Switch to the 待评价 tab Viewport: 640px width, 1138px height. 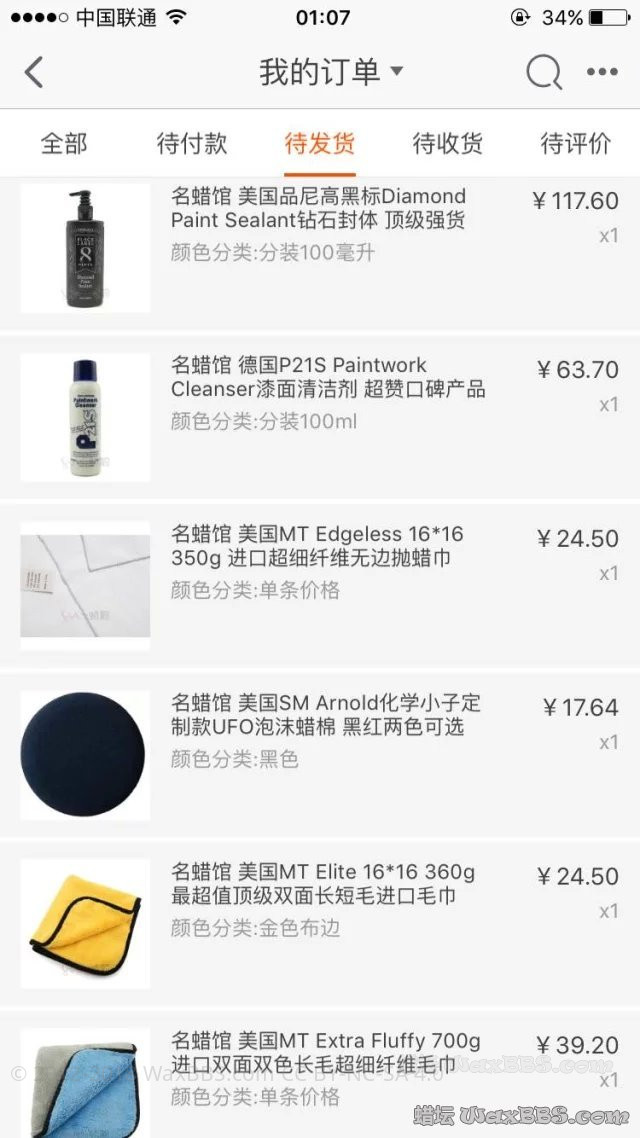(x=575, y=143)
